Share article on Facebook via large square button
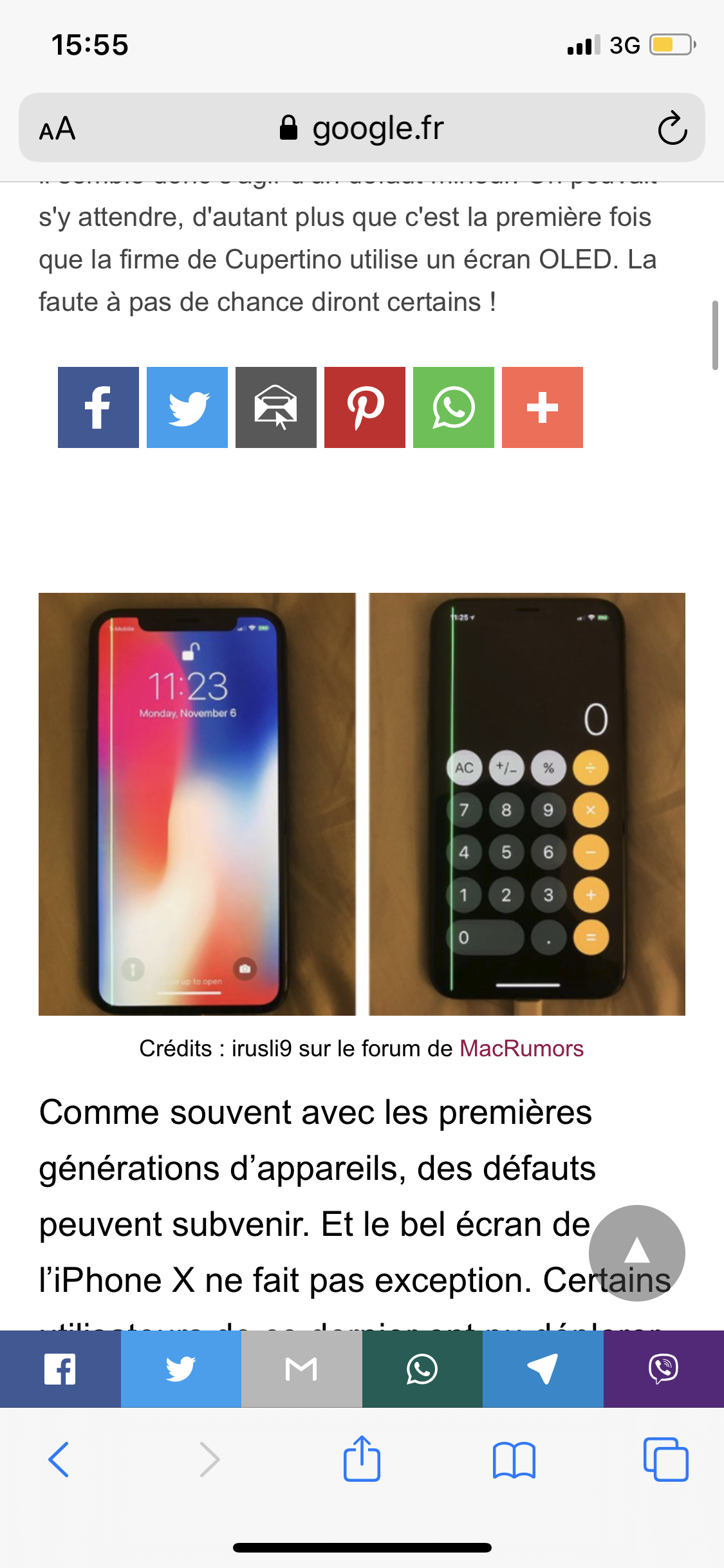Viewport: 724px width, 1568px height. point(98,407)
